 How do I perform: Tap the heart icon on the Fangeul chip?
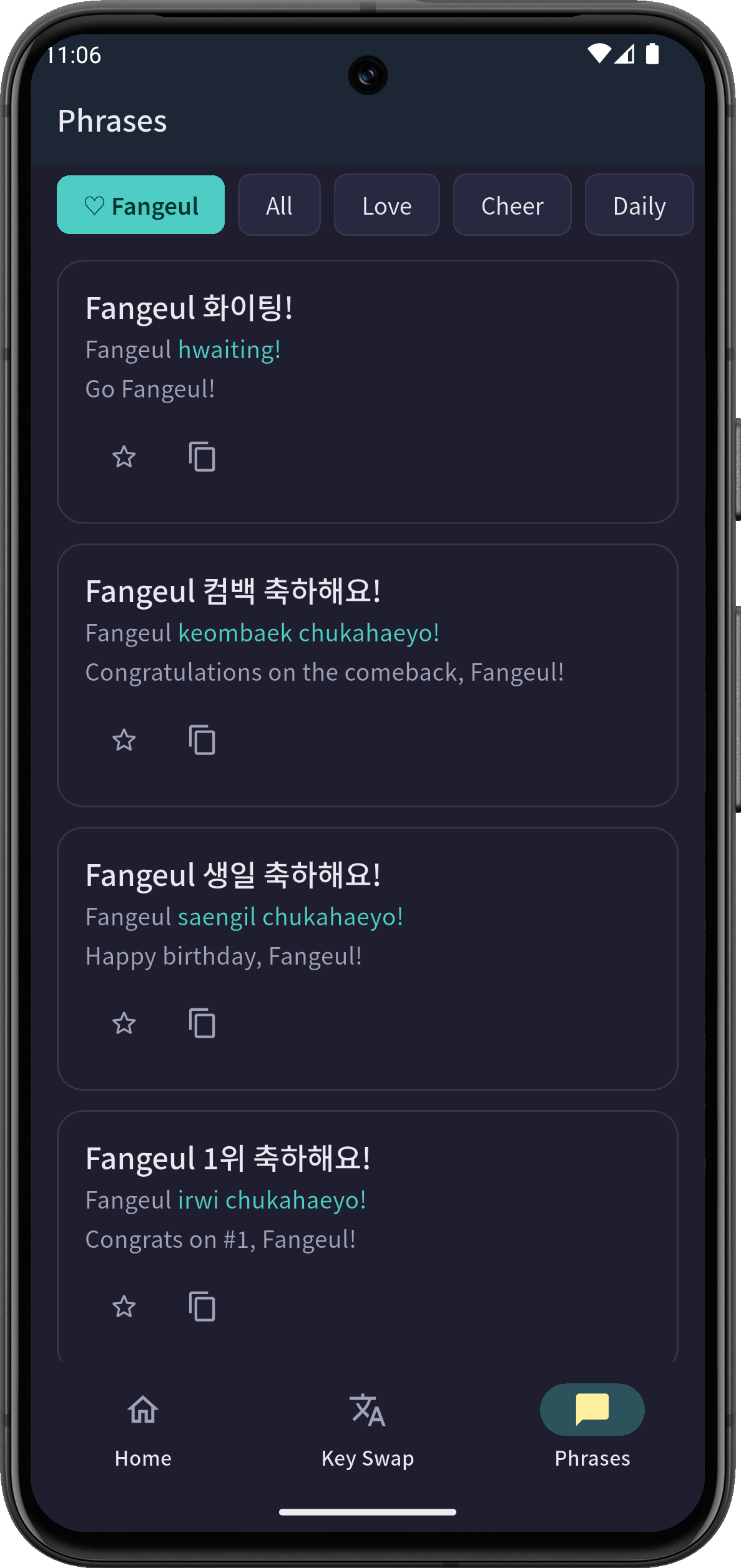pyautogui.click(x=96, y=205)
